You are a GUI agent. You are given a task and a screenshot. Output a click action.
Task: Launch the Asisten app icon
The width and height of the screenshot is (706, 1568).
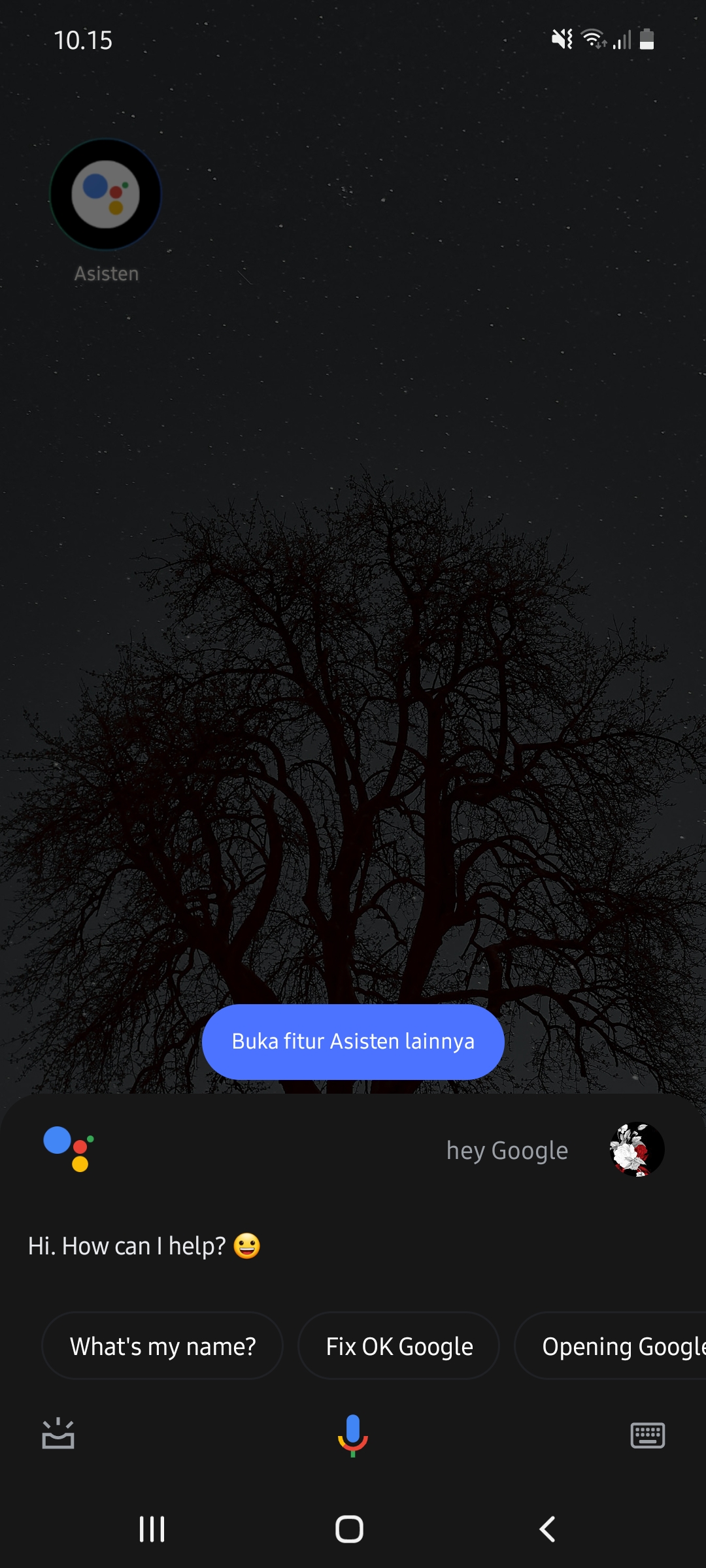point(105,195)
